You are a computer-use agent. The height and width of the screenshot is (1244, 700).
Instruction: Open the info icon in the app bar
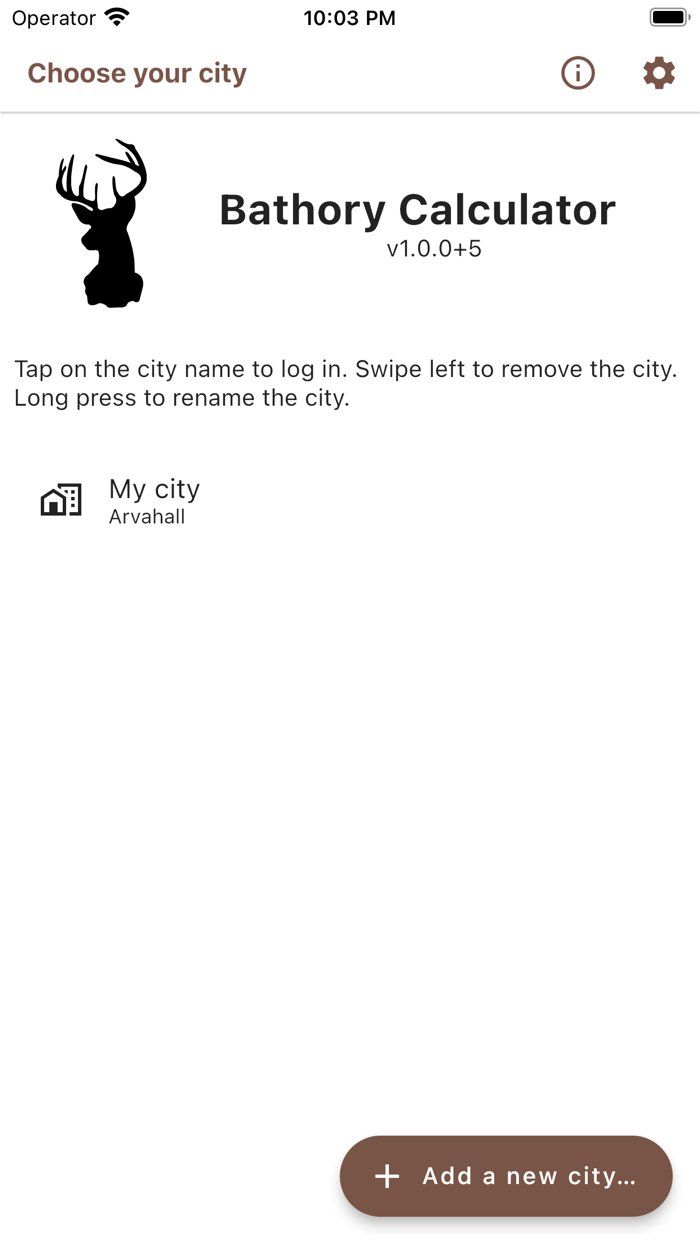click(578, 73)
